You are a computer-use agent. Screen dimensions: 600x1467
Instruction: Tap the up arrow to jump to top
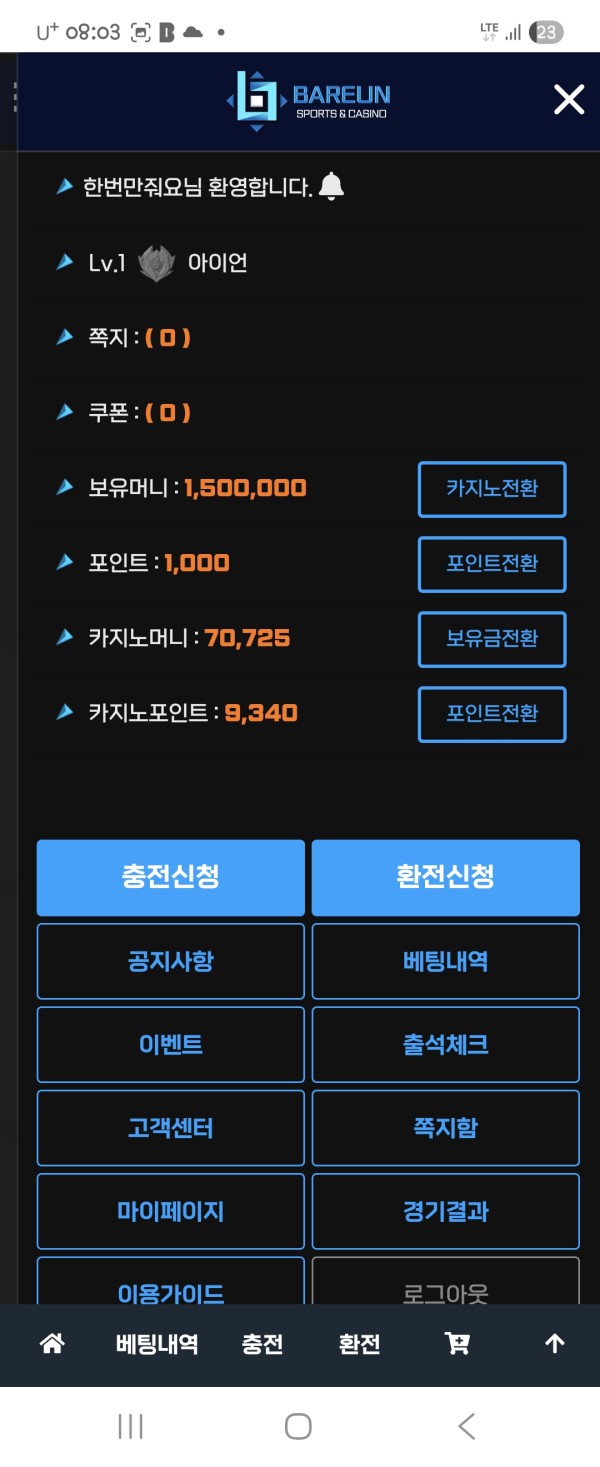pyautogui.click(x=555, y=1344)
